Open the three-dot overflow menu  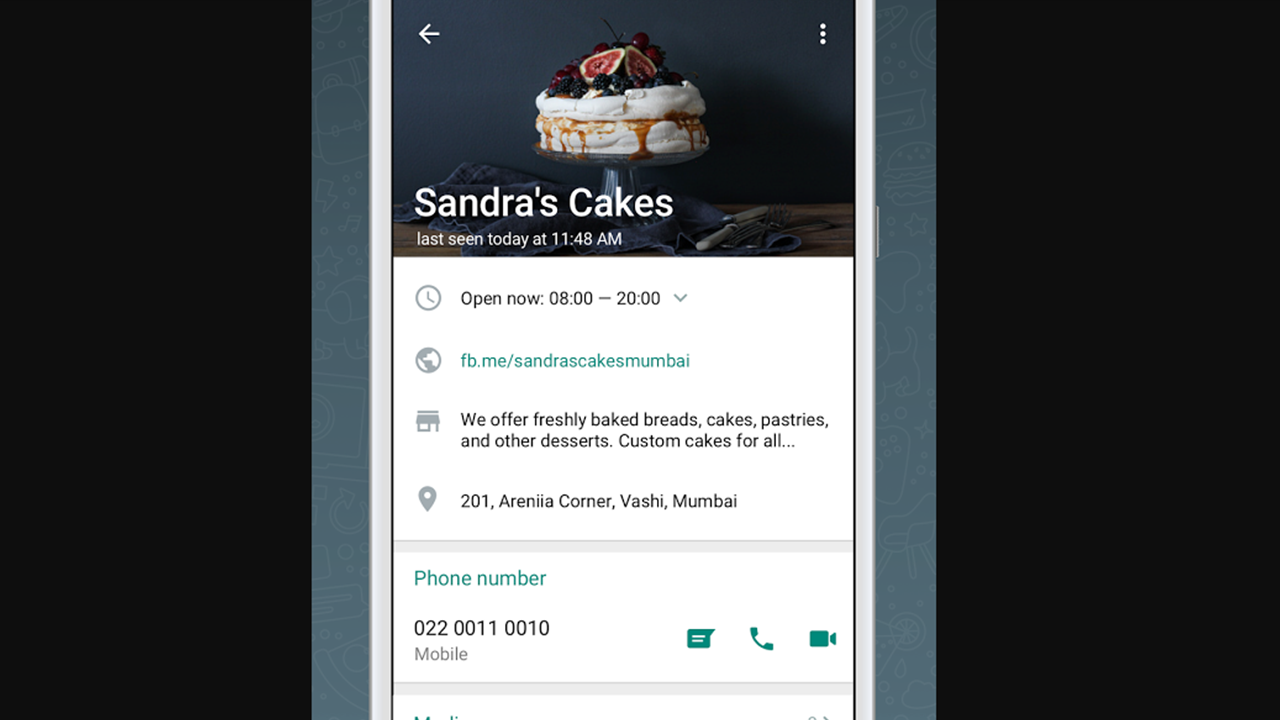822,34
